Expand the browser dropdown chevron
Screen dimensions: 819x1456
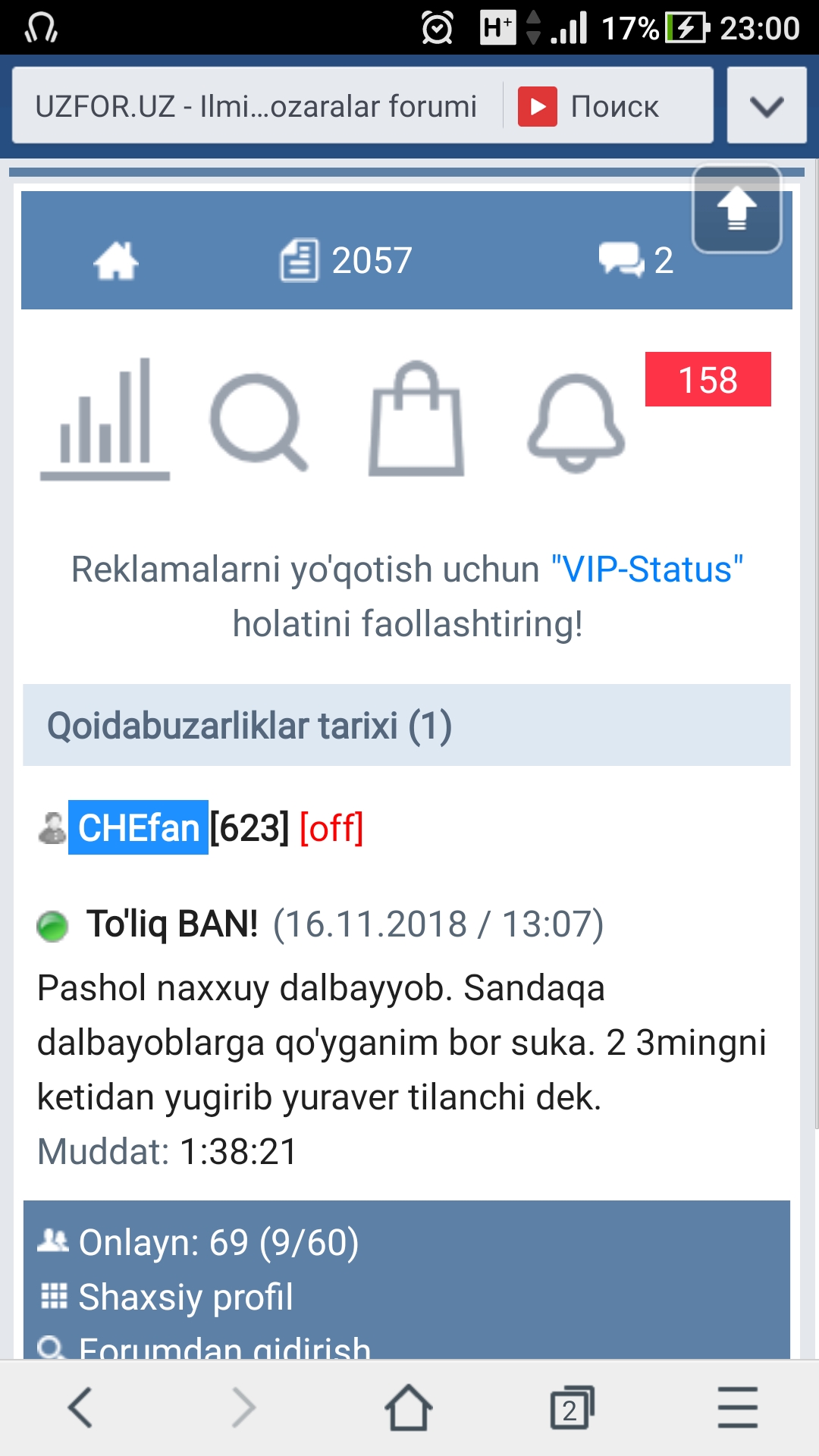(766, 105)
